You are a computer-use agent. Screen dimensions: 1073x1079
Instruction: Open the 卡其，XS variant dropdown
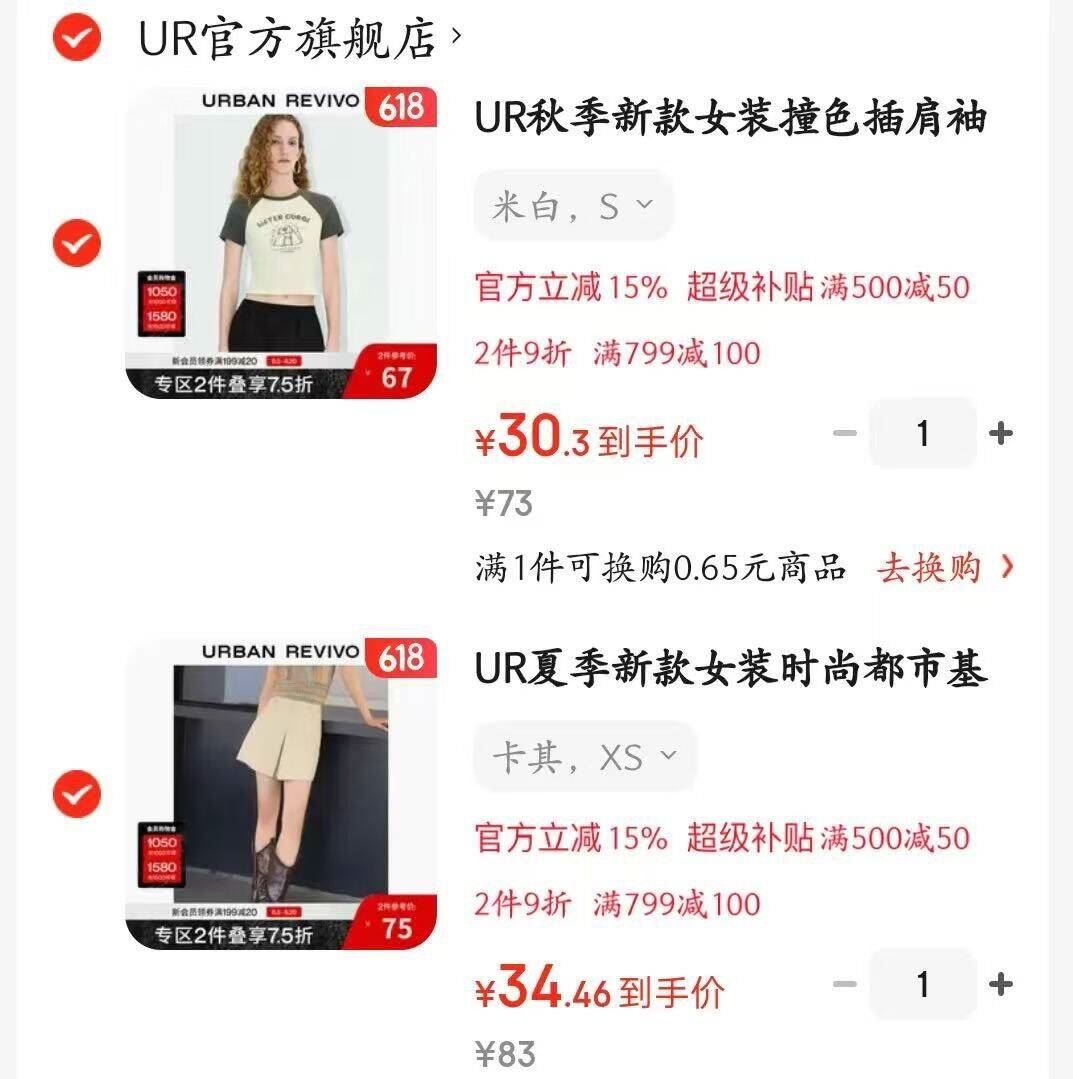(584, 757)
